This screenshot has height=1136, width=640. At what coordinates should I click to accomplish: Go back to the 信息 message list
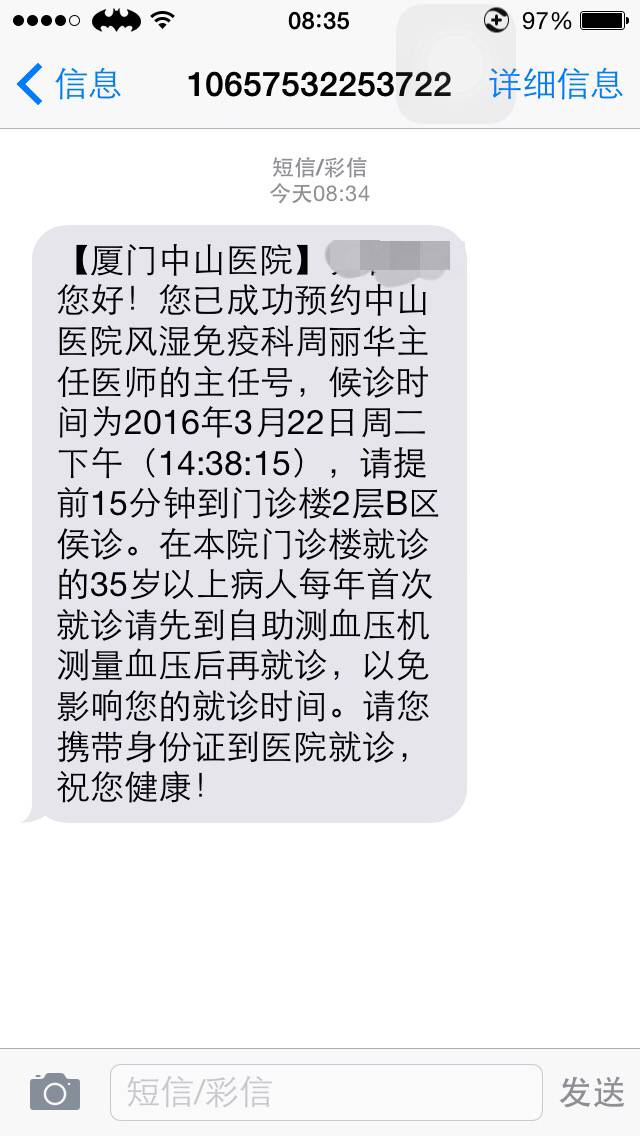pos(68,84)
